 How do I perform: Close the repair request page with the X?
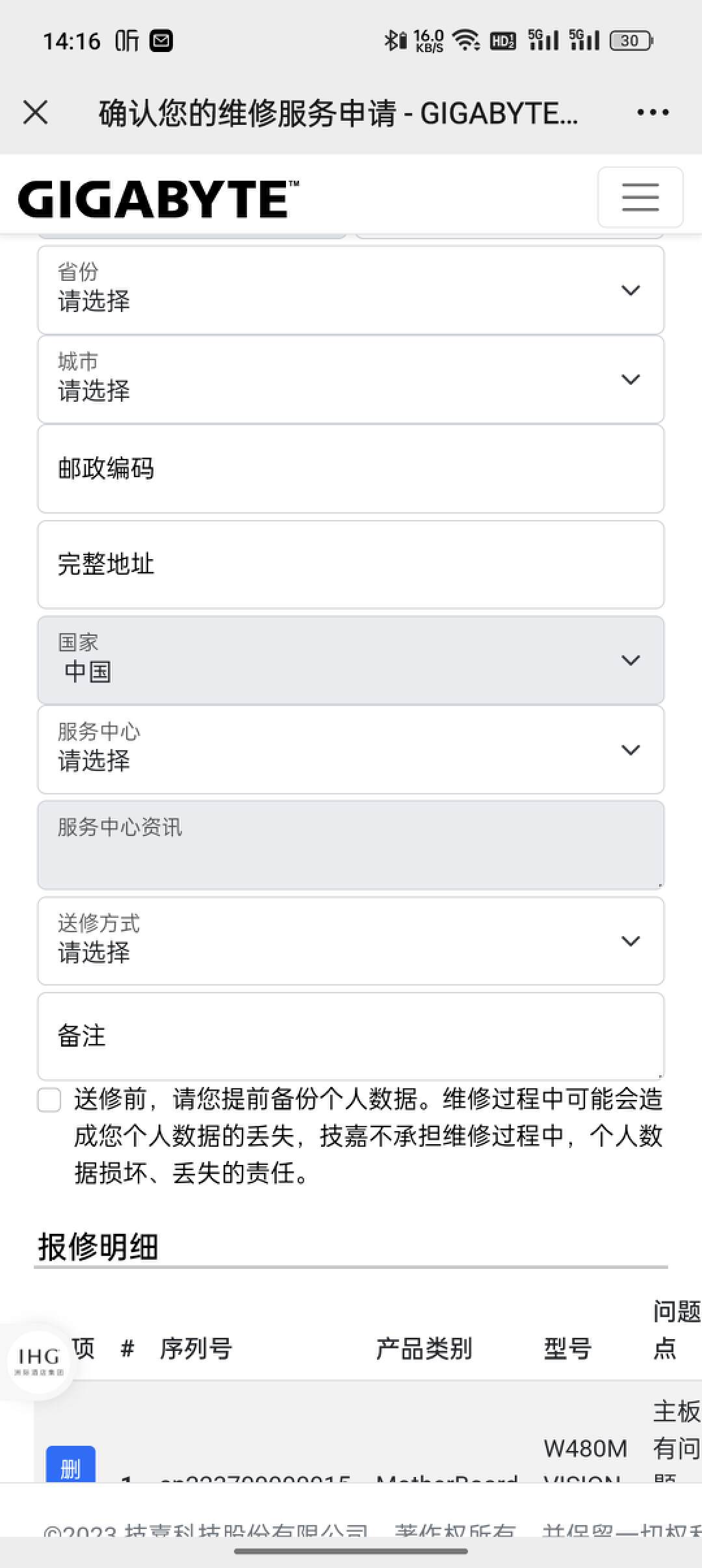[36, 112]
